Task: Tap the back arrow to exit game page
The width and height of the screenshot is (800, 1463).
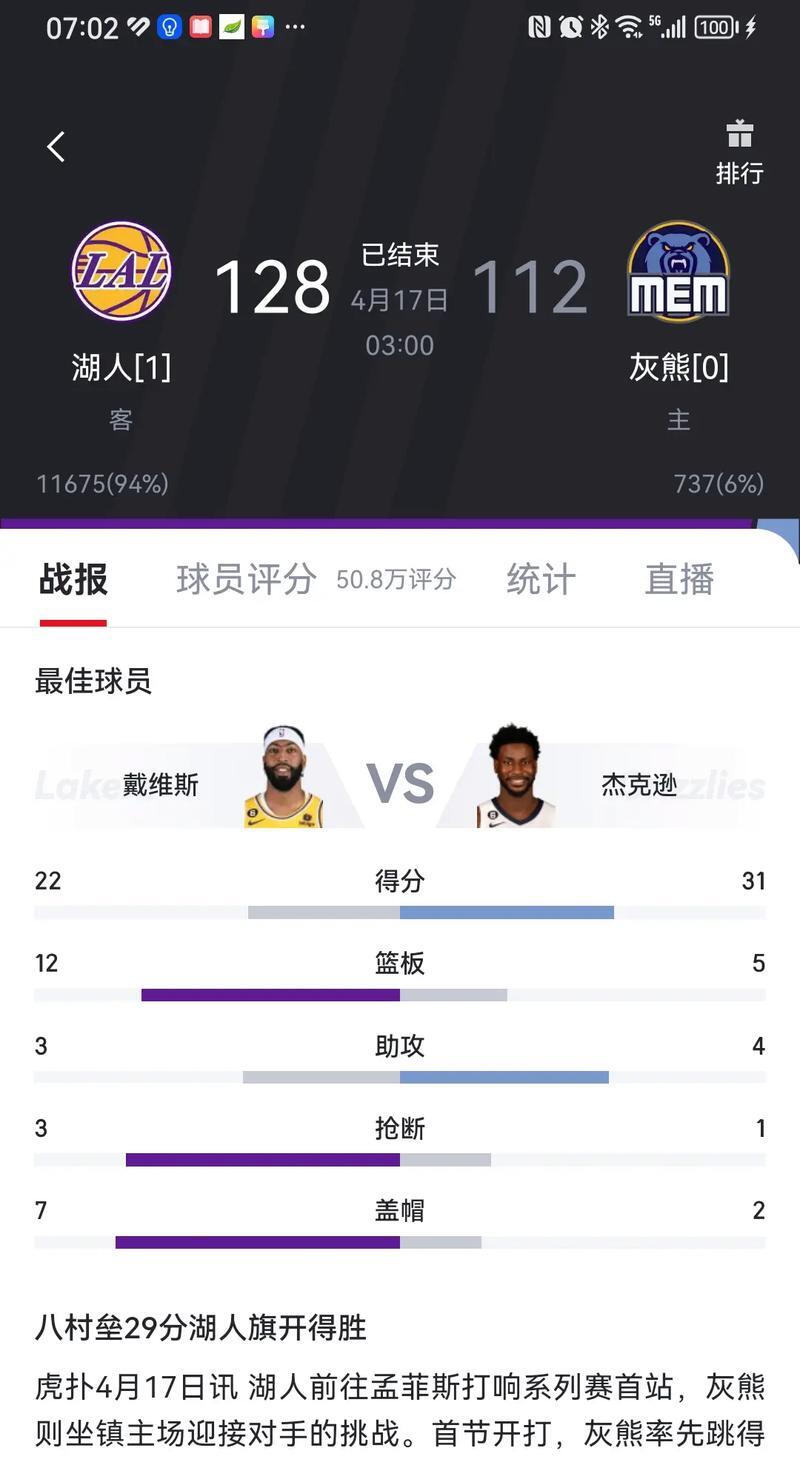Action: 55,145
